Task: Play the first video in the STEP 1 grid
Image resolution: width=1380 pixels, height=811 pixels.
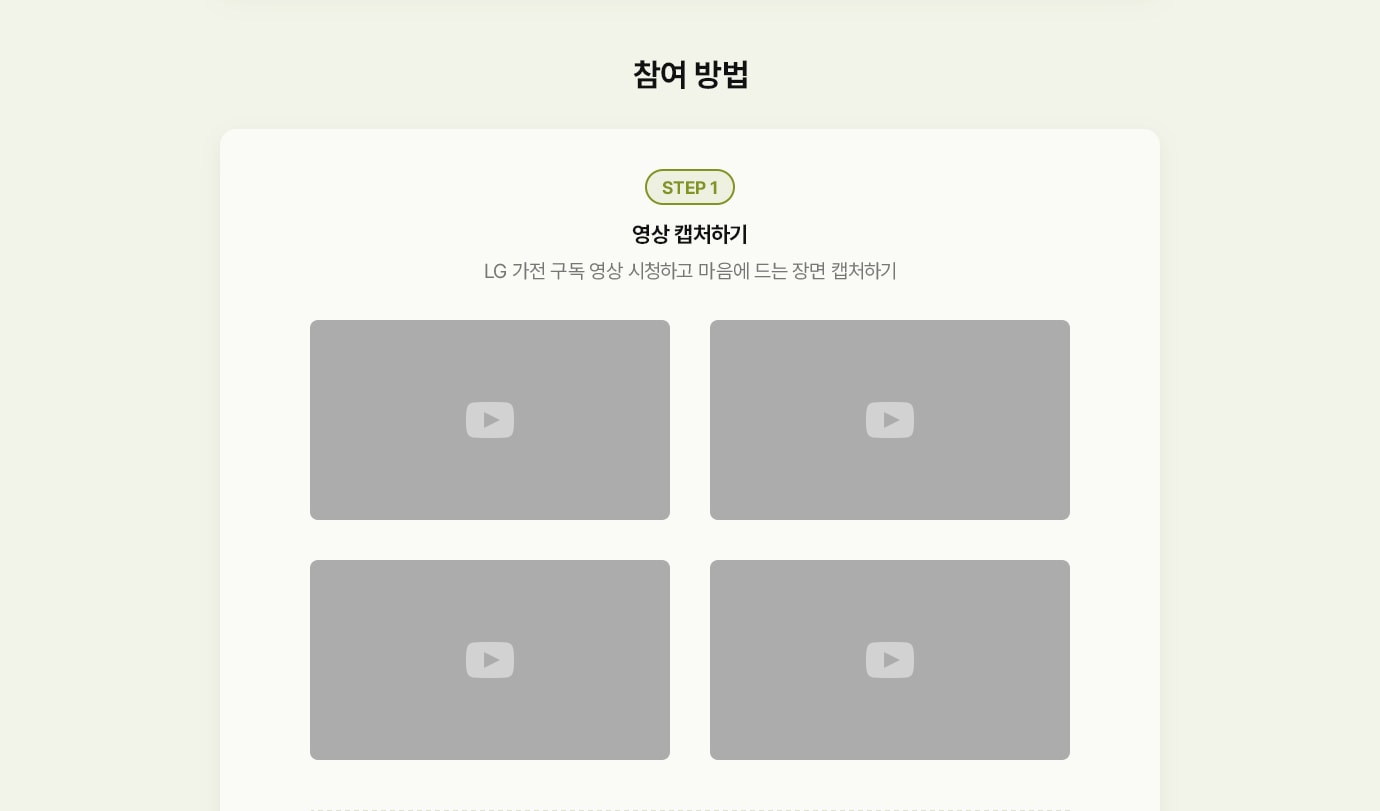Action: coord(490,420)
